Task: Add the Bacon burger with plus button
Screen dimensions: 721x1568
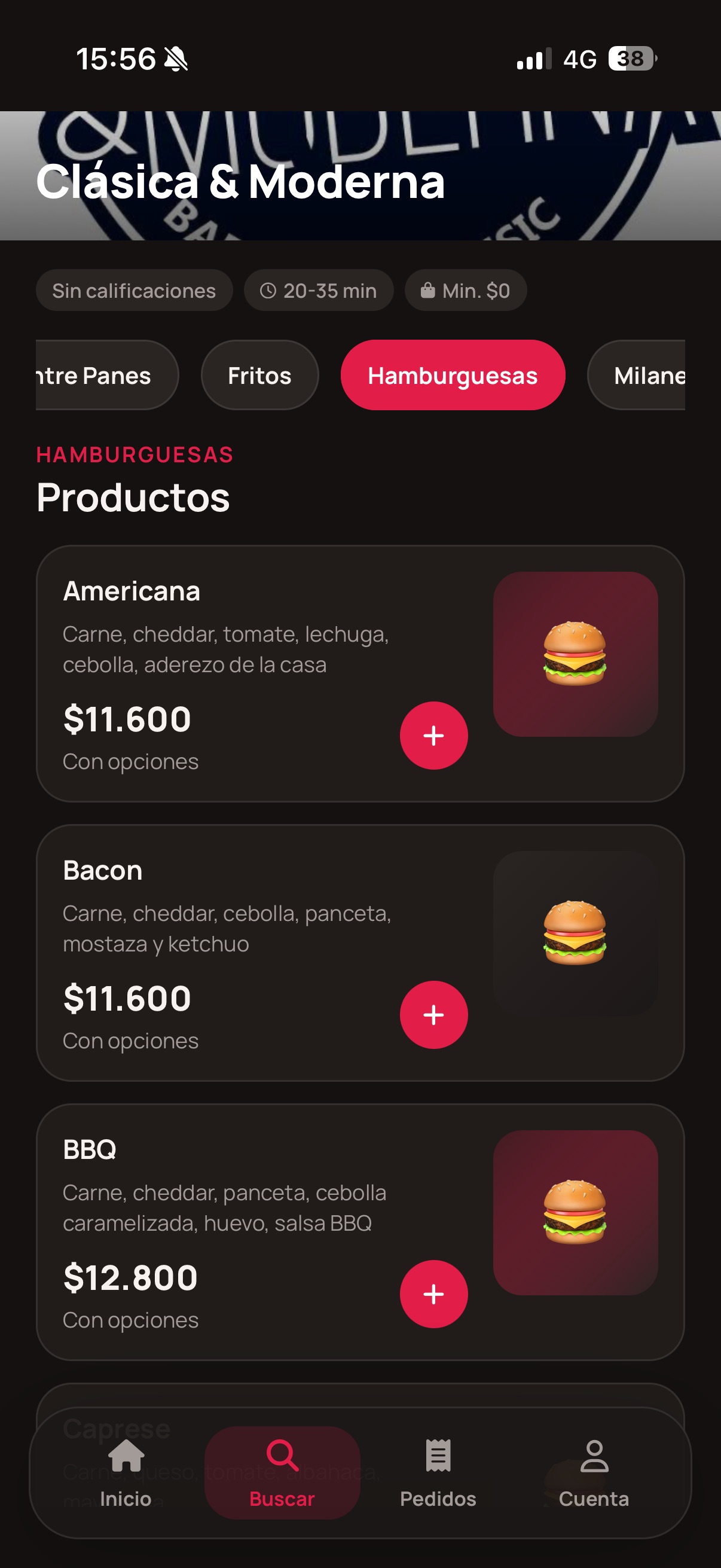Action: [x=434, y=1015]
